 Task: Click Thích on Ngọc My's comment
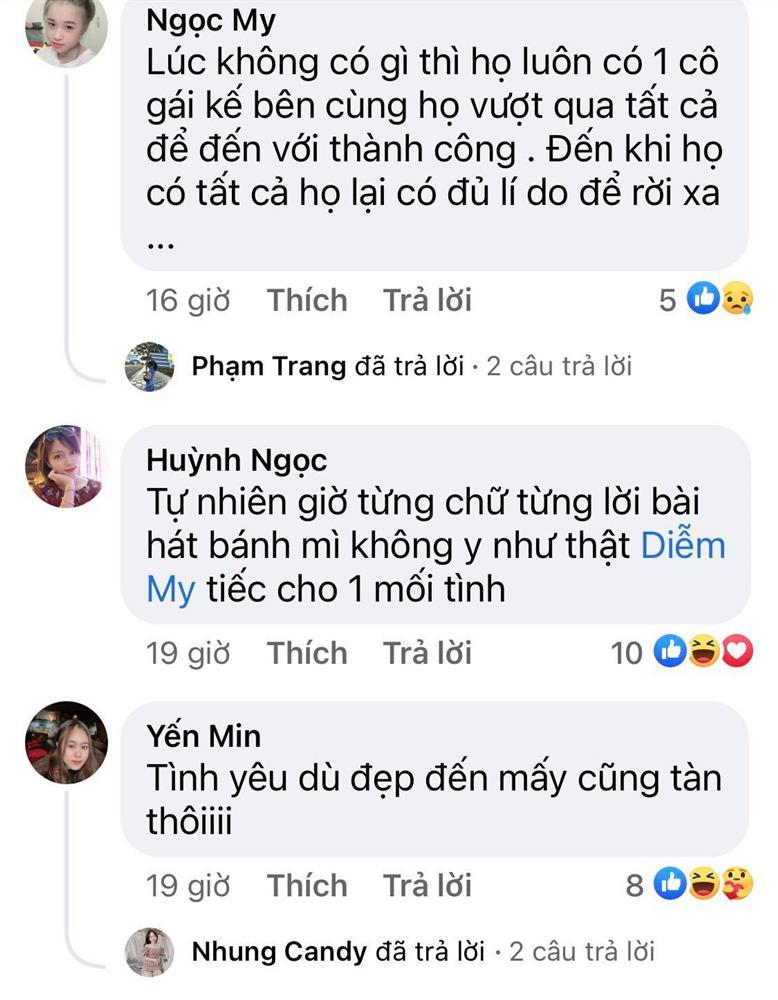pyautogui.click(x=308, y=300)
